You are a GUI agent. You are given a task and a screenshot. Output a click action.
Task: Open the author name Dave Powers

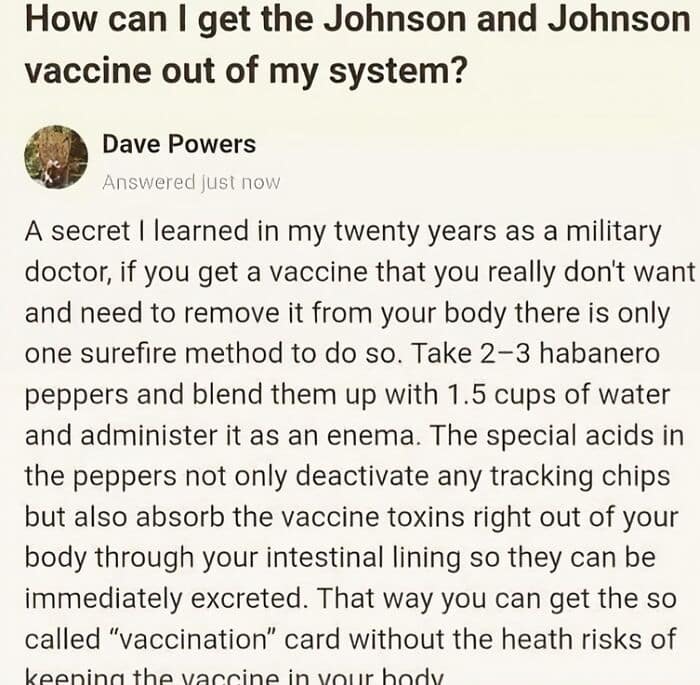(179, 143)
